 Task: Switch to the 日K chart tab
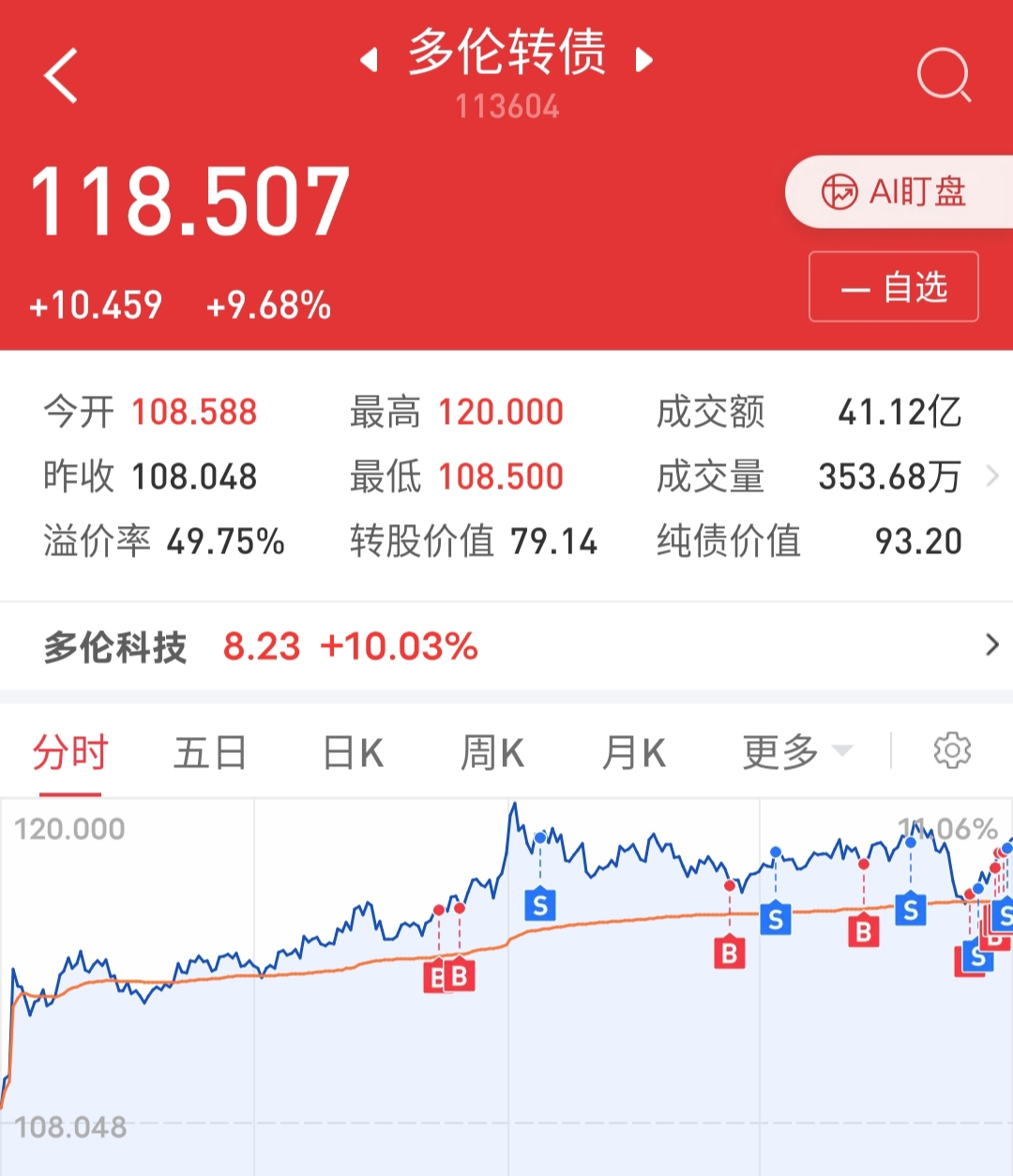pyautogui.click(x=353, y=753)
